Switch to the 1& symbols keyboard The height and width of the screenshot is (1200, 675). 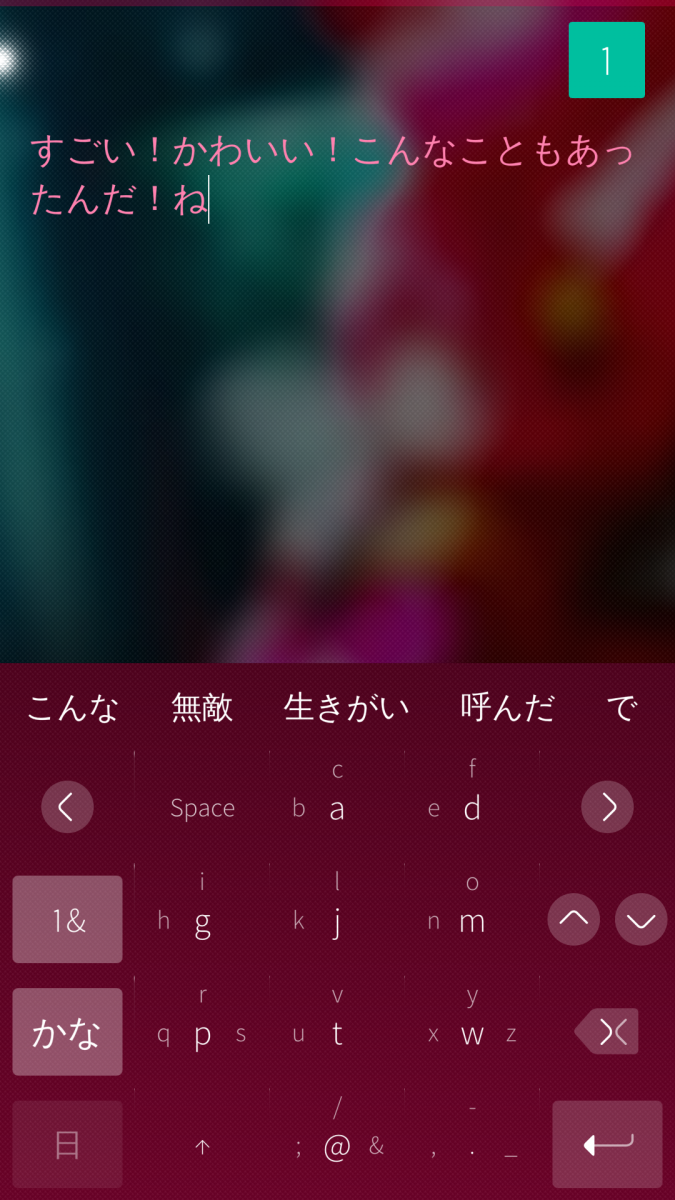coord(67,920)
